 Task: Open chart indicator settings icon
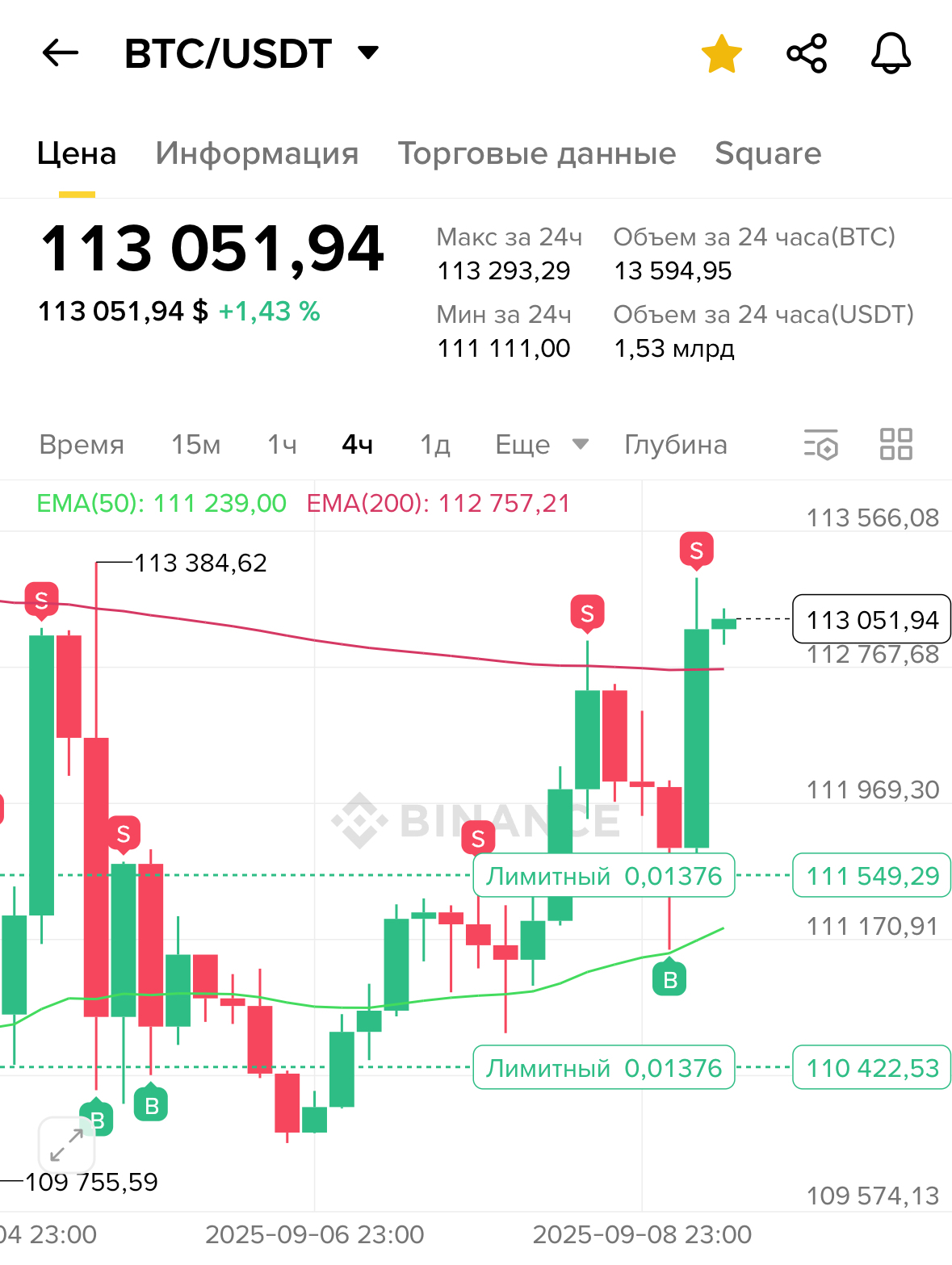(x=821, y=445)
